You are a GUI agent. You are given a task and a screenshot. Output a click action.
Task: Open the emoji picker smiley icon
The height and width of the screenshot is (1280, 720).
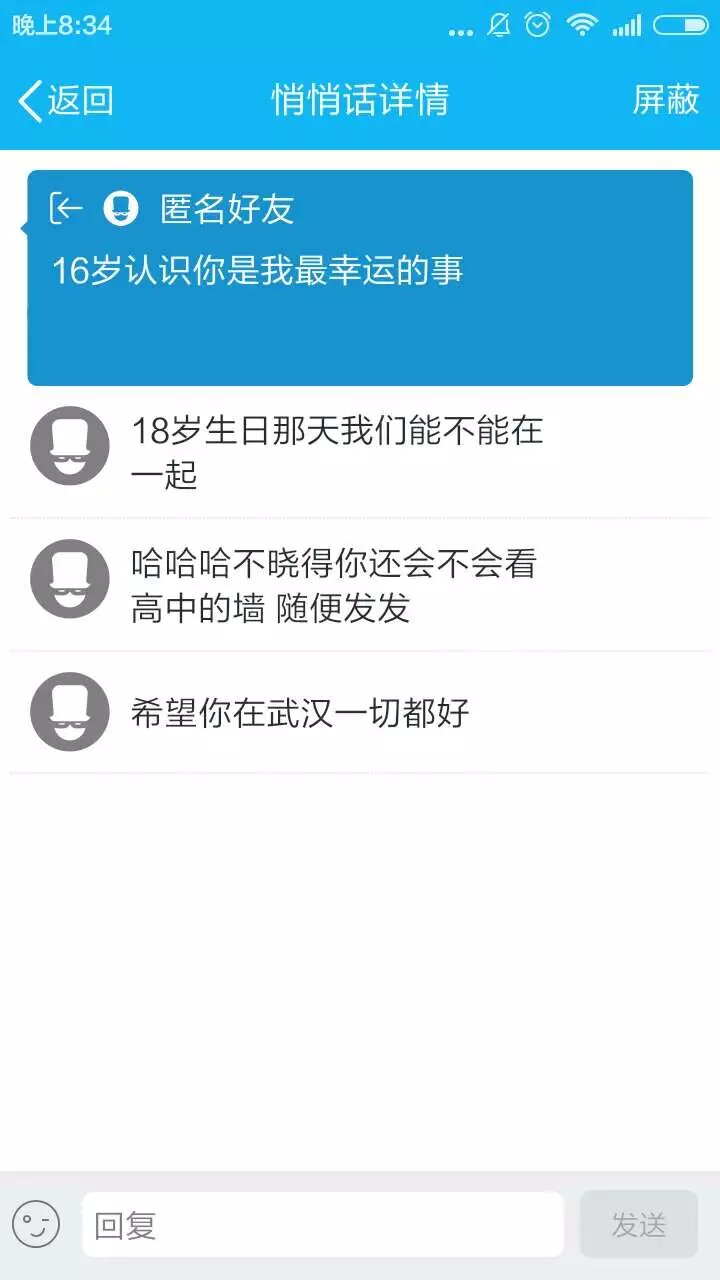click(x=36, y=1224)
